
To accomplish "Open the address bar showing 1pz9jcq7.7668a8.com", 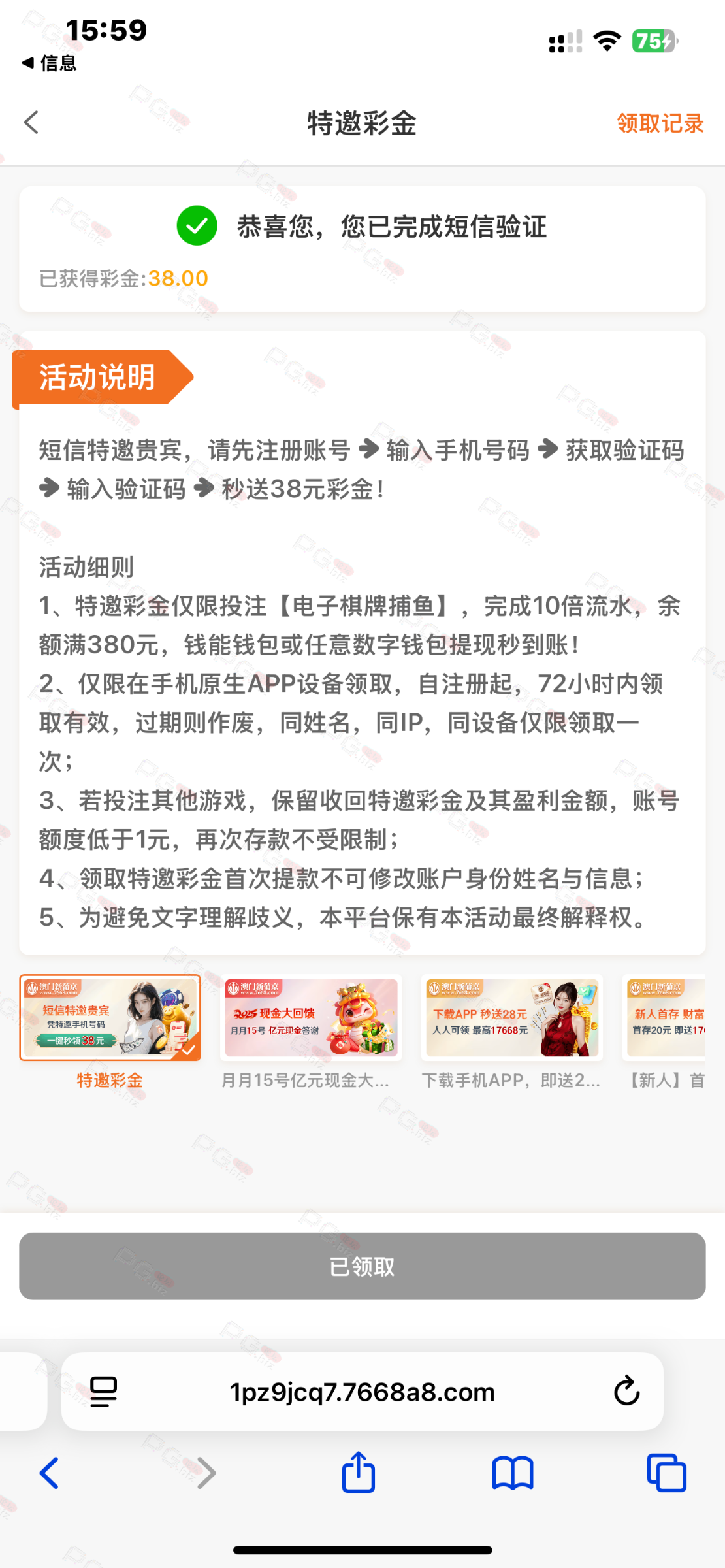I will [362, 1392].
